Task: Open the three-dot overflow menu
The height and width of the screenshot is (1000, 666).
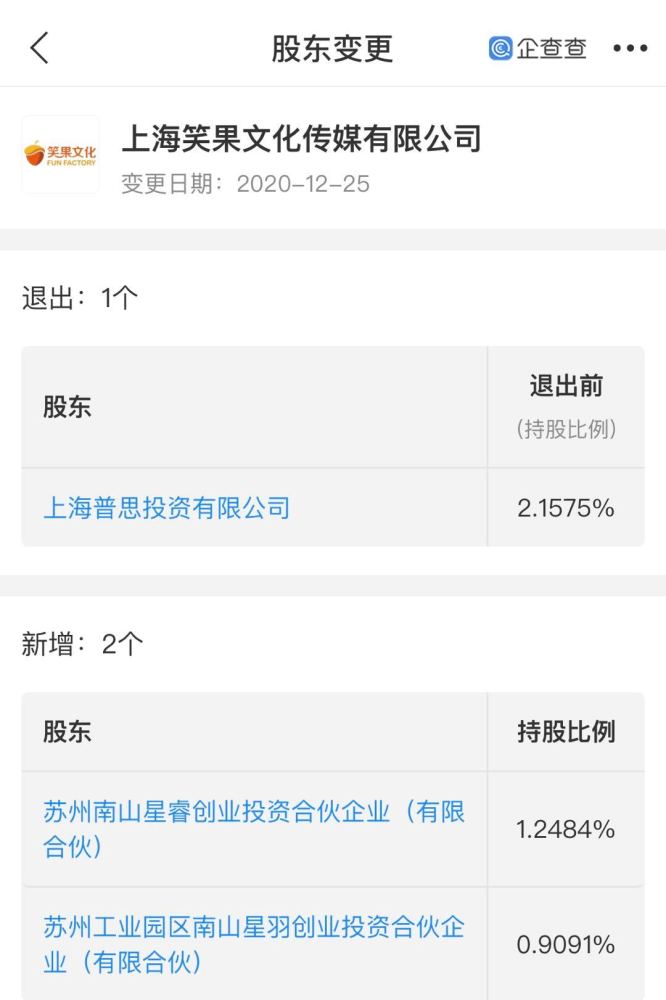Action: tap(630, 48)
